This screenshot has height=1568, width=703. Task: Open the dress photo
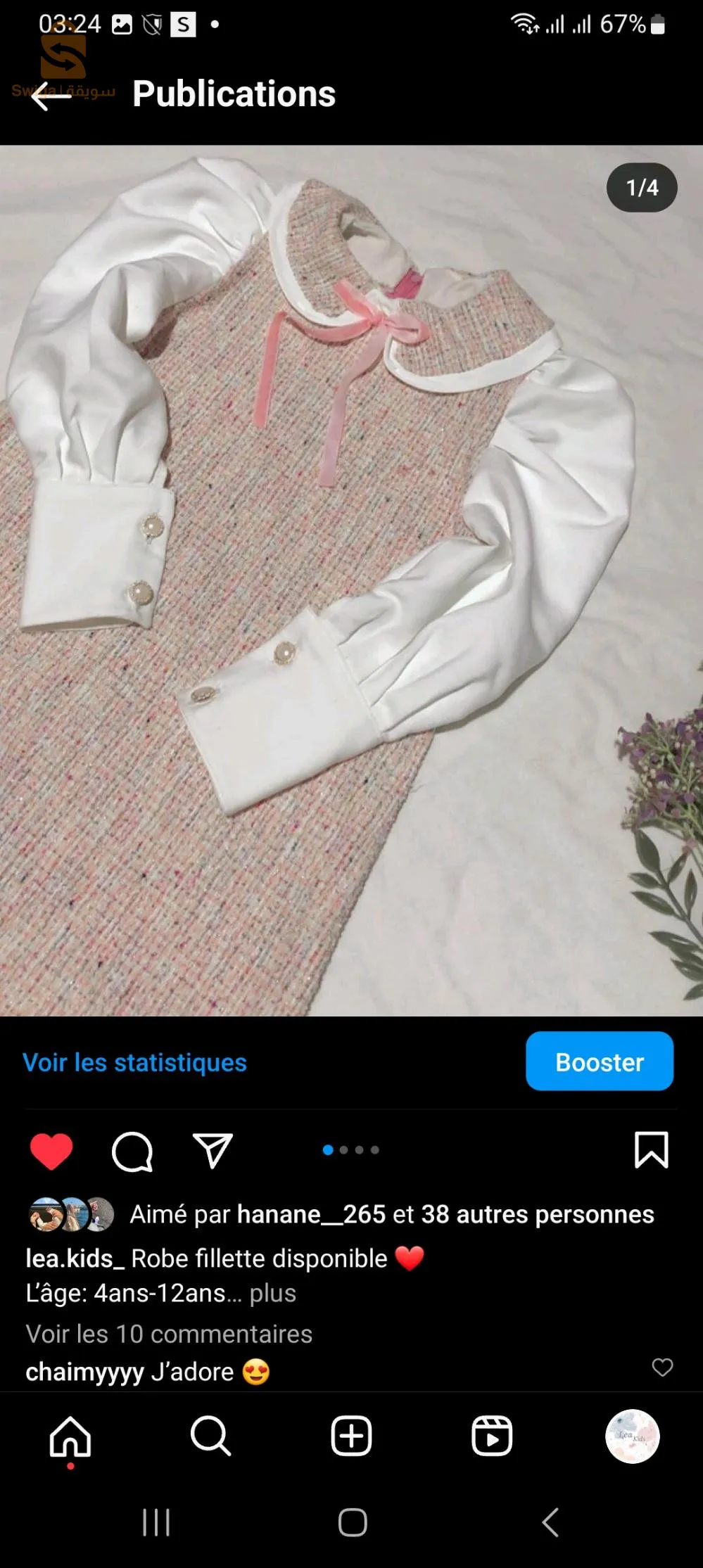pos(351,580)
